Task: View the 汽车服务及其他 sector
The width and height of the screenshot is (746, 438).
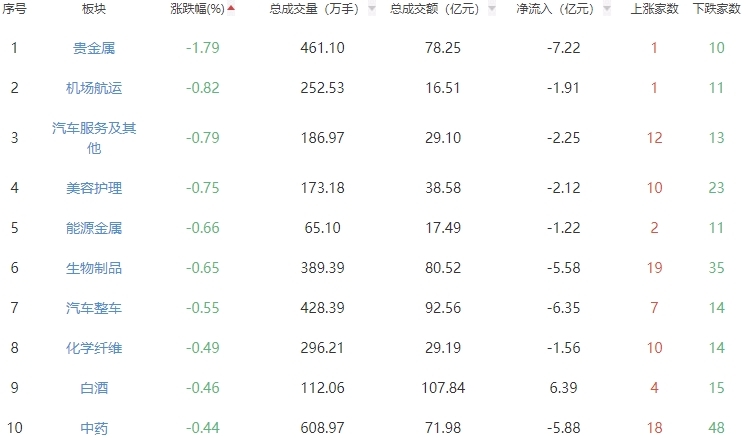Action: tap(94, 138)
